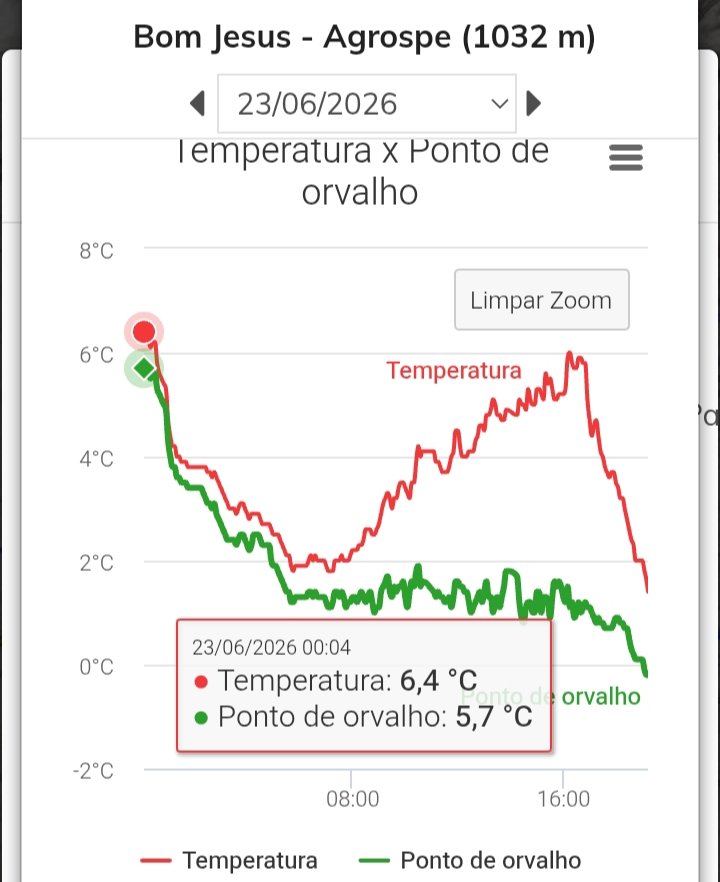This screenshot has height=882, width=720.
Task: Open the 23/06/2026 date dropdown
Action: 367,104
